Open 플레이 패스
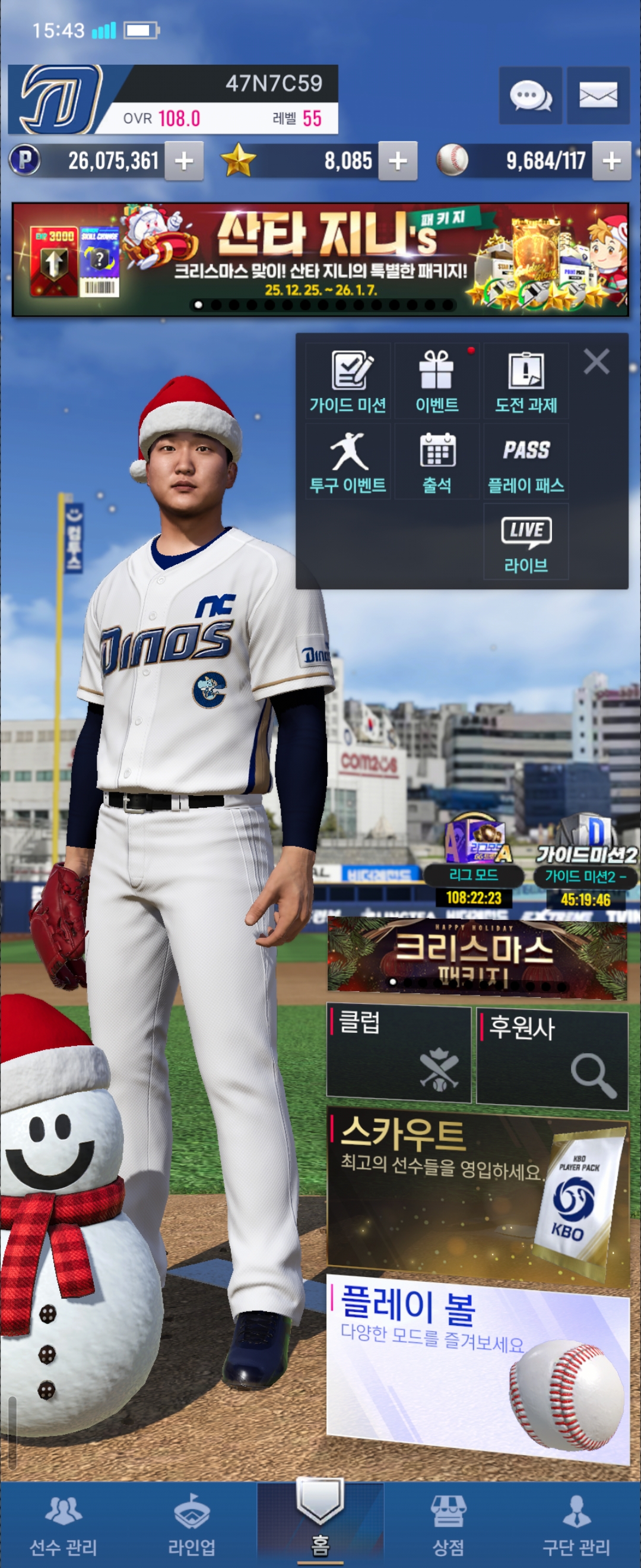641x1568 pixels. 526,461
